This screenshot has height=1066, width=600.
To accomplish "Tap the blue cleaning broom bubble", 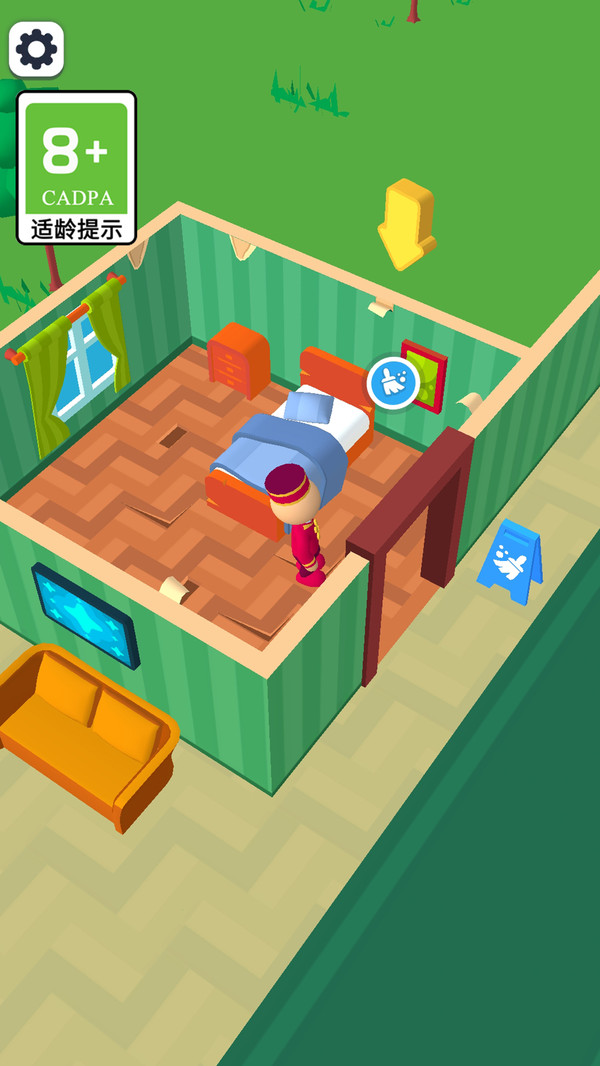I will click(393, 383).
